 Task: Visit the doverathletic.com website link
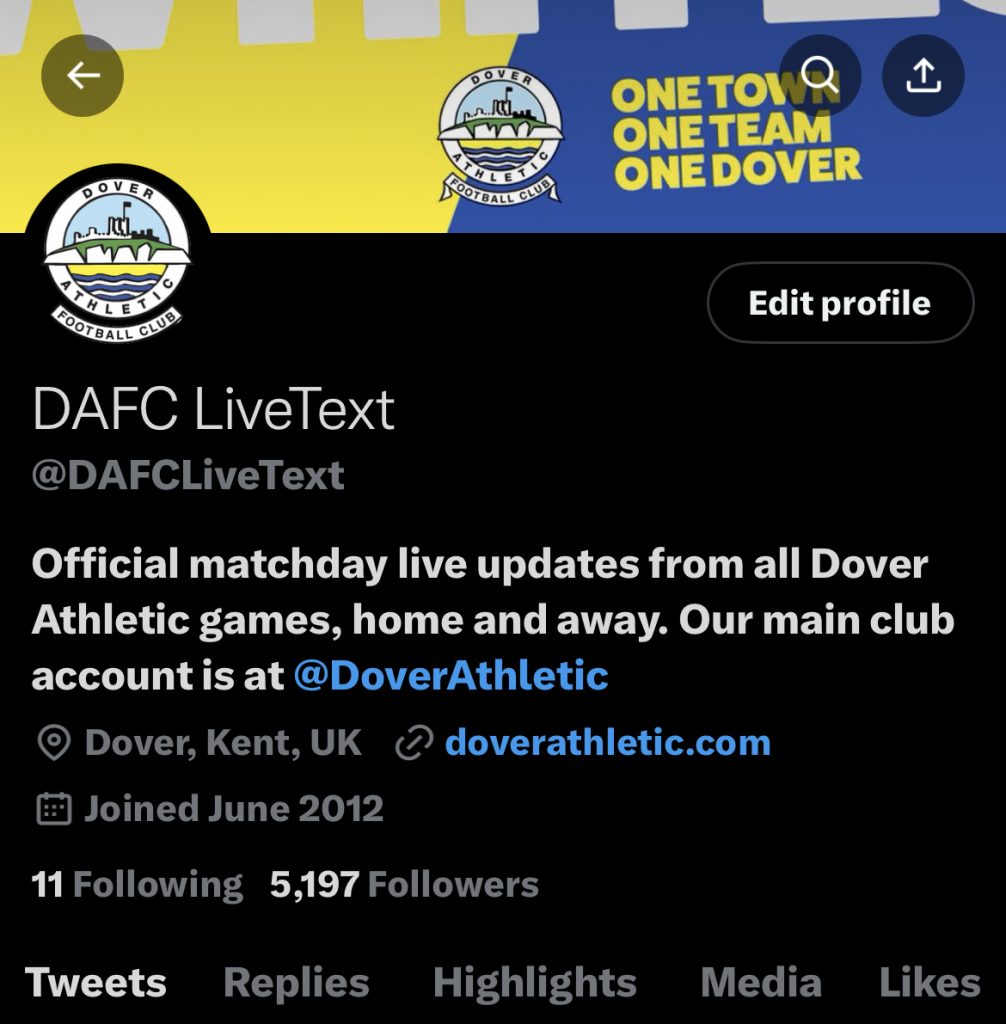click(x=607, y=743)
